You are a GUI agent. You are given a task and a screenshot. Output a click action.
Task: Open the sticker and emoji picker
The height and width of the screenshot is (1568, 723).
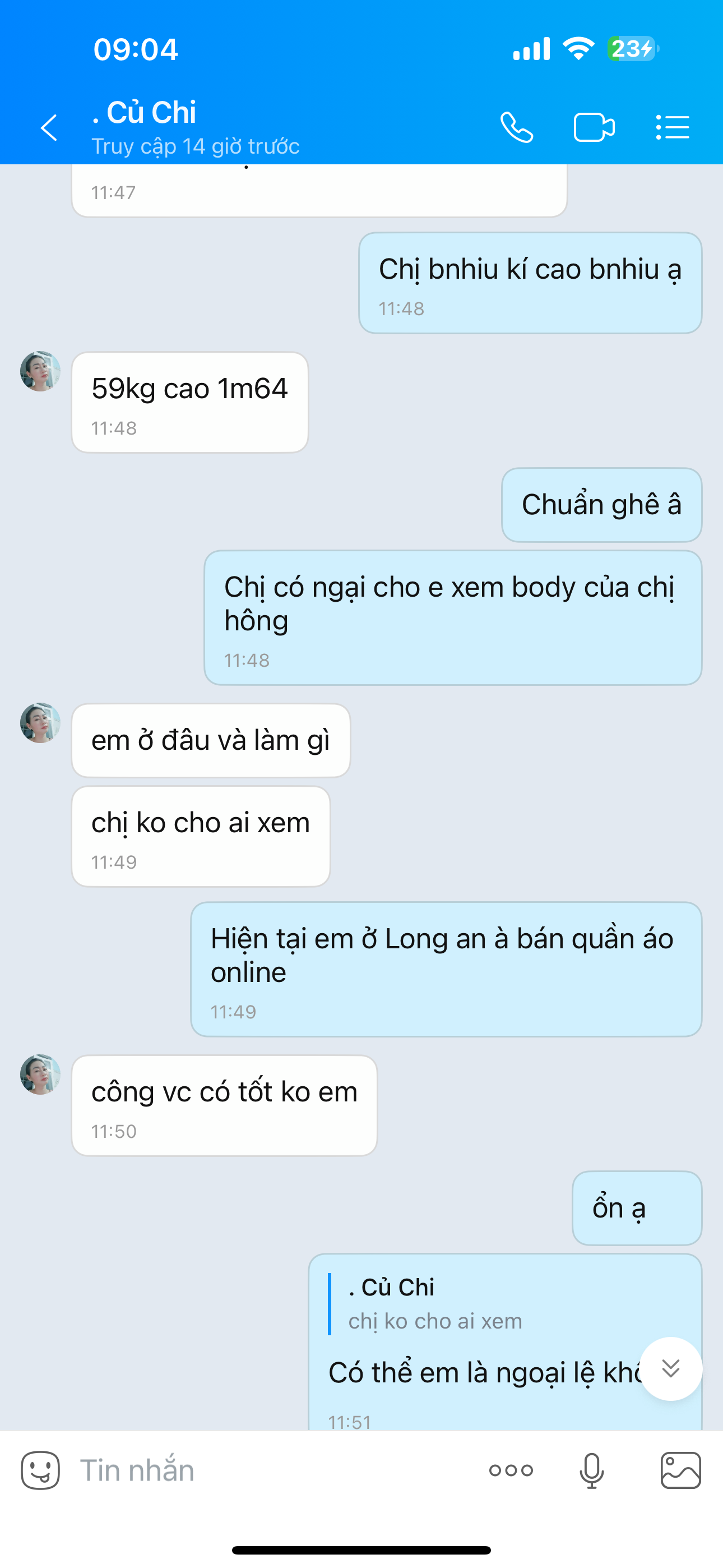(40, 1470)
